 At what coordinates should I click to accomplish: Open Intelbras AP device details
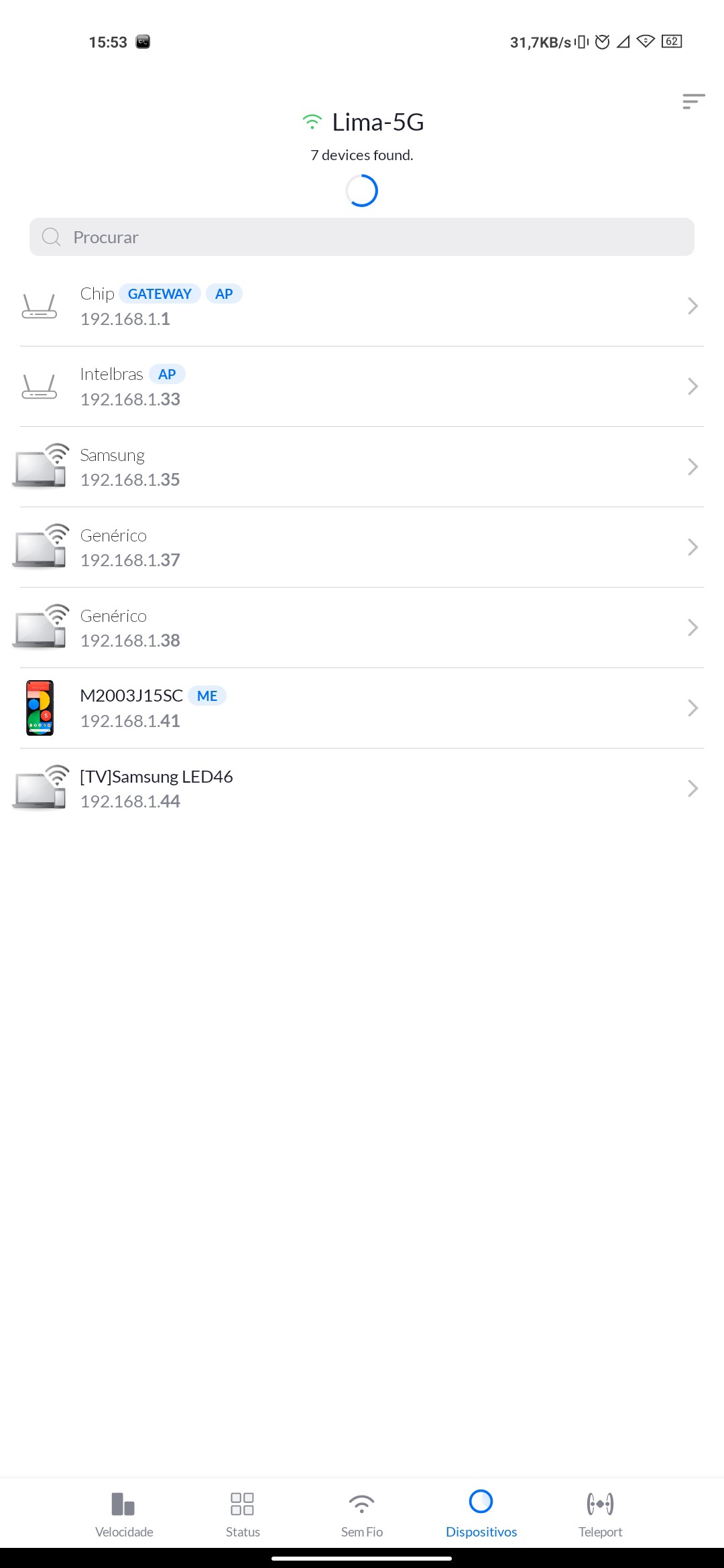point(362,387)
